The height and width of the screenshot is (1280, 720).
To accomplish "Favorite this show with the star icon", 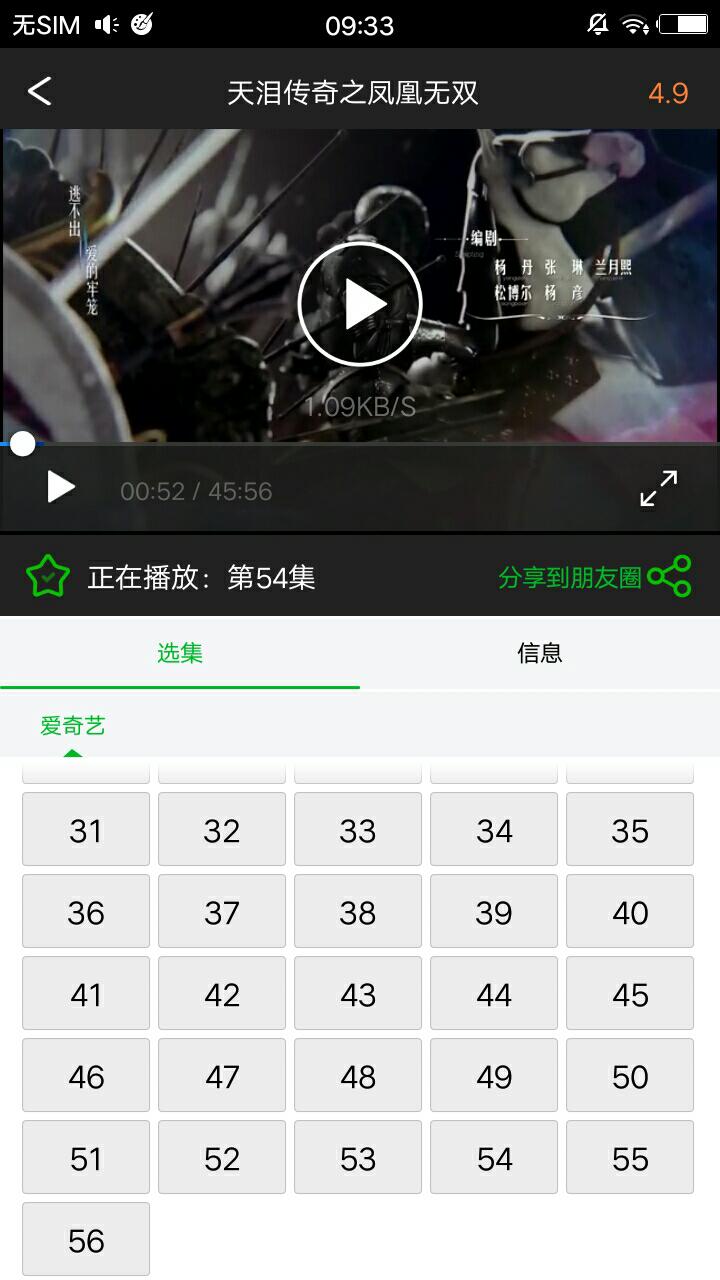I will pyautogui.click(x=48, y=577).
